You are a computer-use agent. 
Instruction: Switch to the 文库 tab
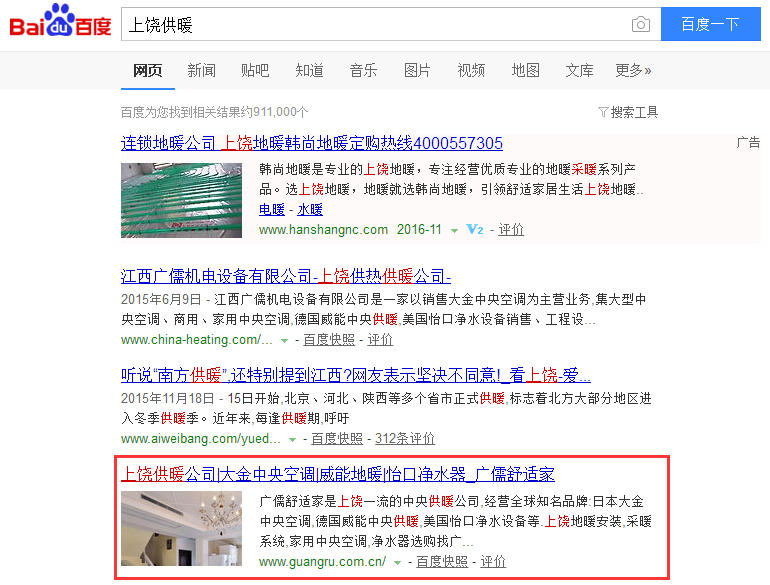pos(579,70)
